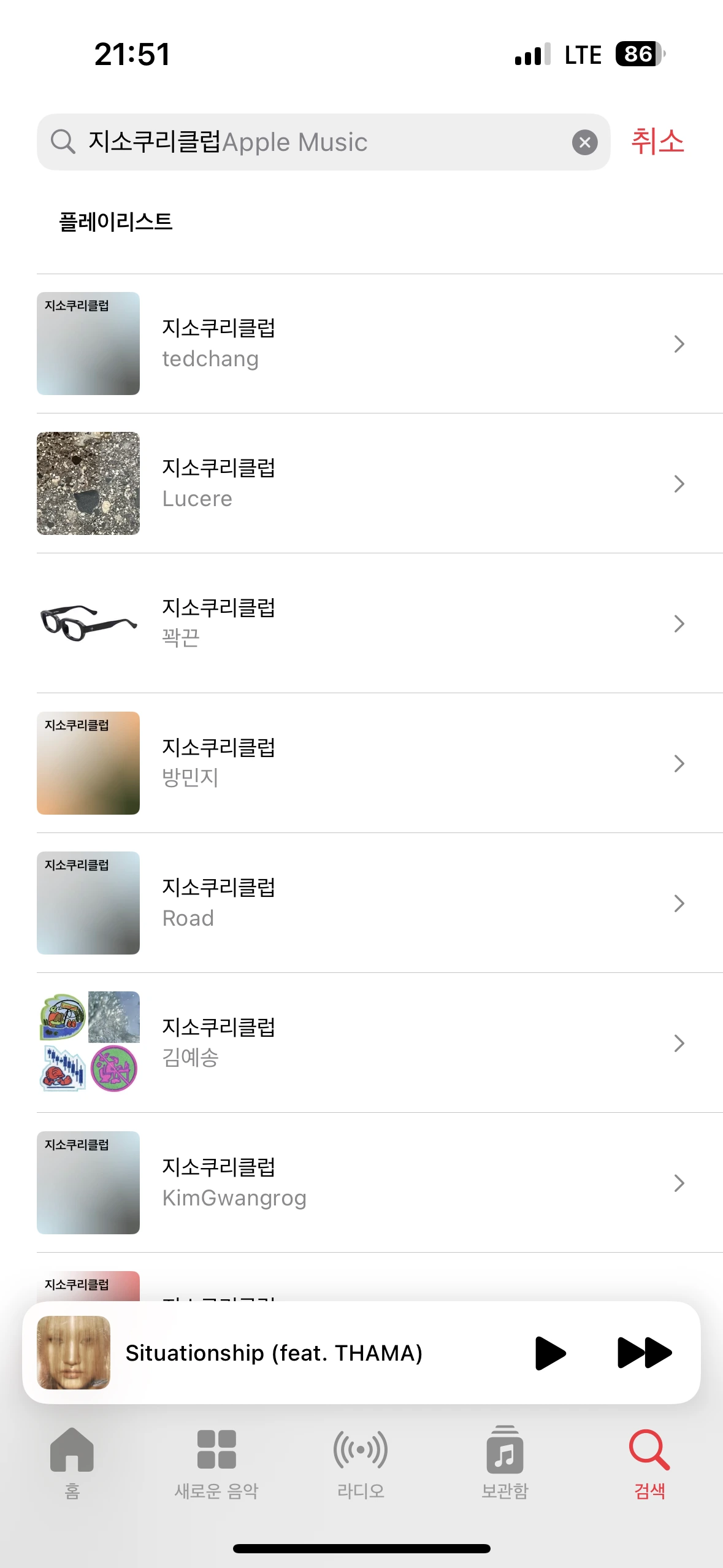
Task: Tap 취소 to cancel the search
Action: 657,142
